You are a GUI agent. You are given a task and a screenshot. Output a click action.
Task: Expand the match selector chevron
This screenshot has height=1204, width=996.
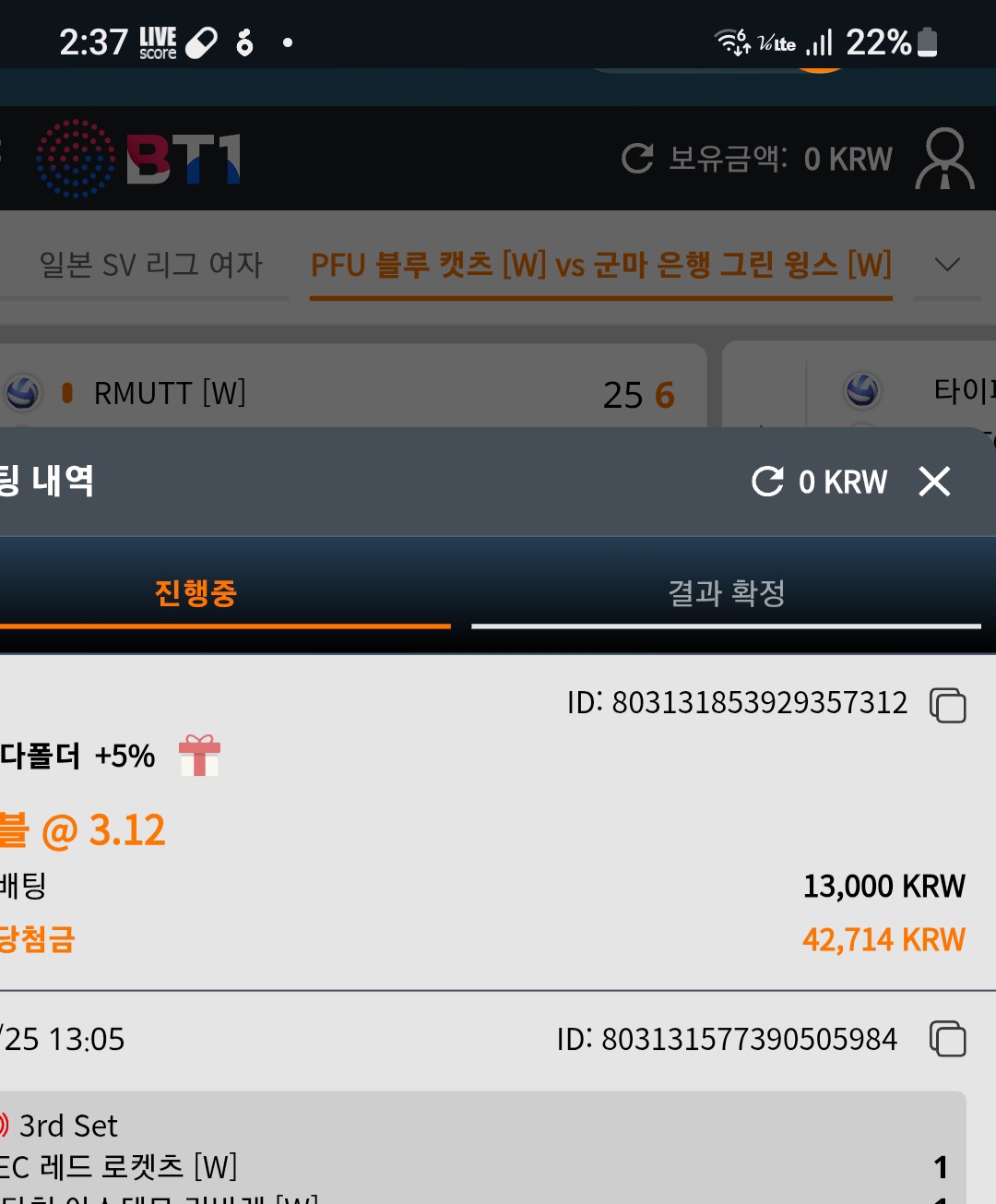click(947, 266)
